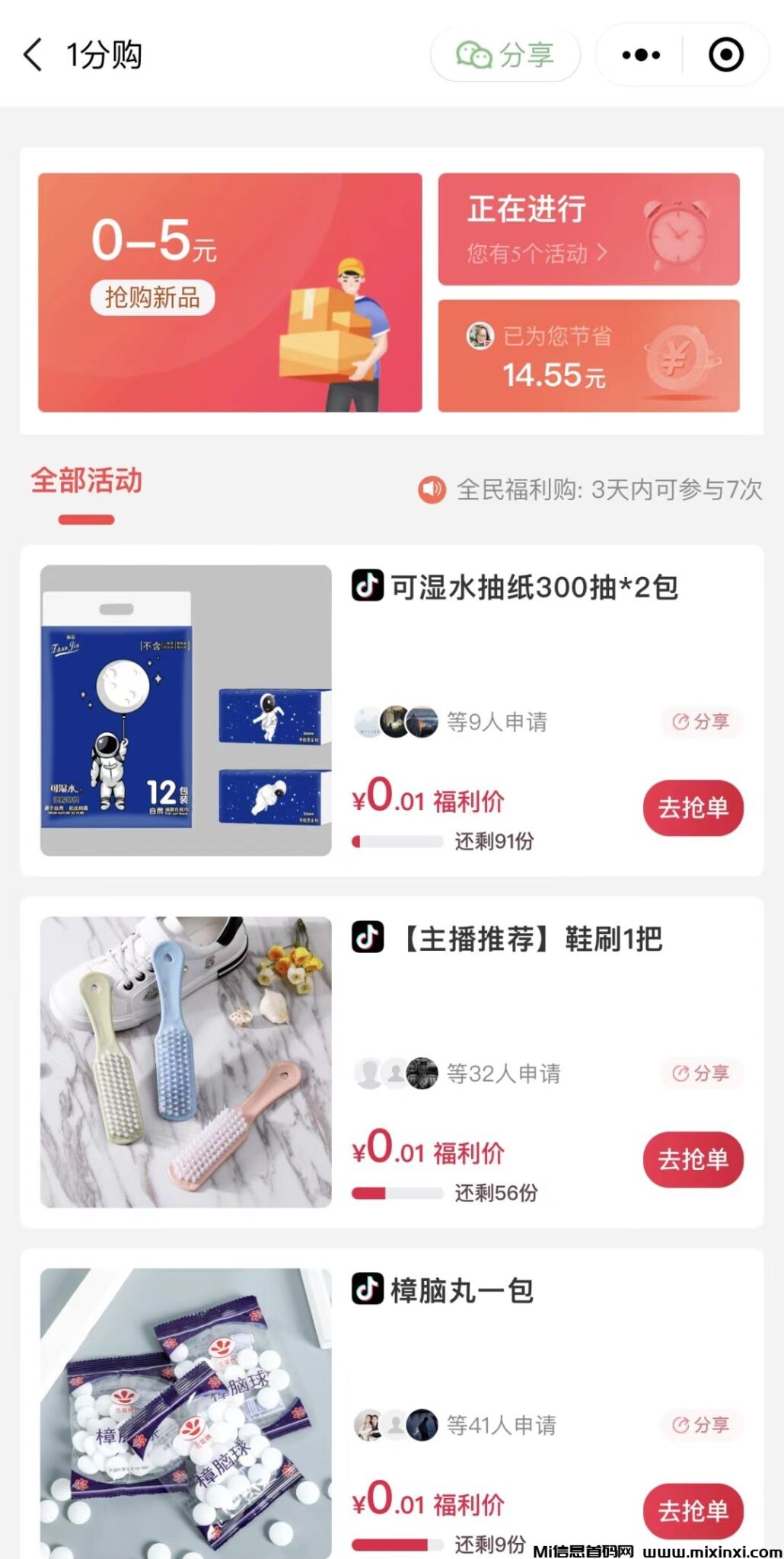Go back from 1分购 page
Image resolution: width=784 pixels, height=1559 pixels.
pyautogui.click(x=33, y=55)
